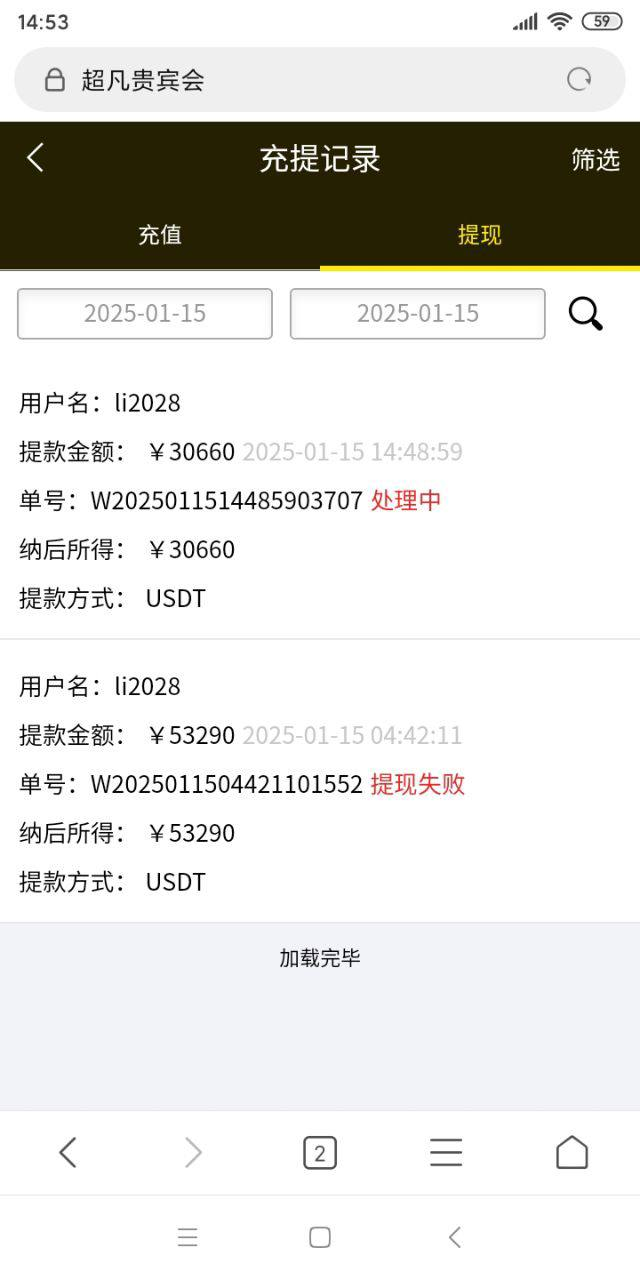Pick the end date field

point(418,314)
